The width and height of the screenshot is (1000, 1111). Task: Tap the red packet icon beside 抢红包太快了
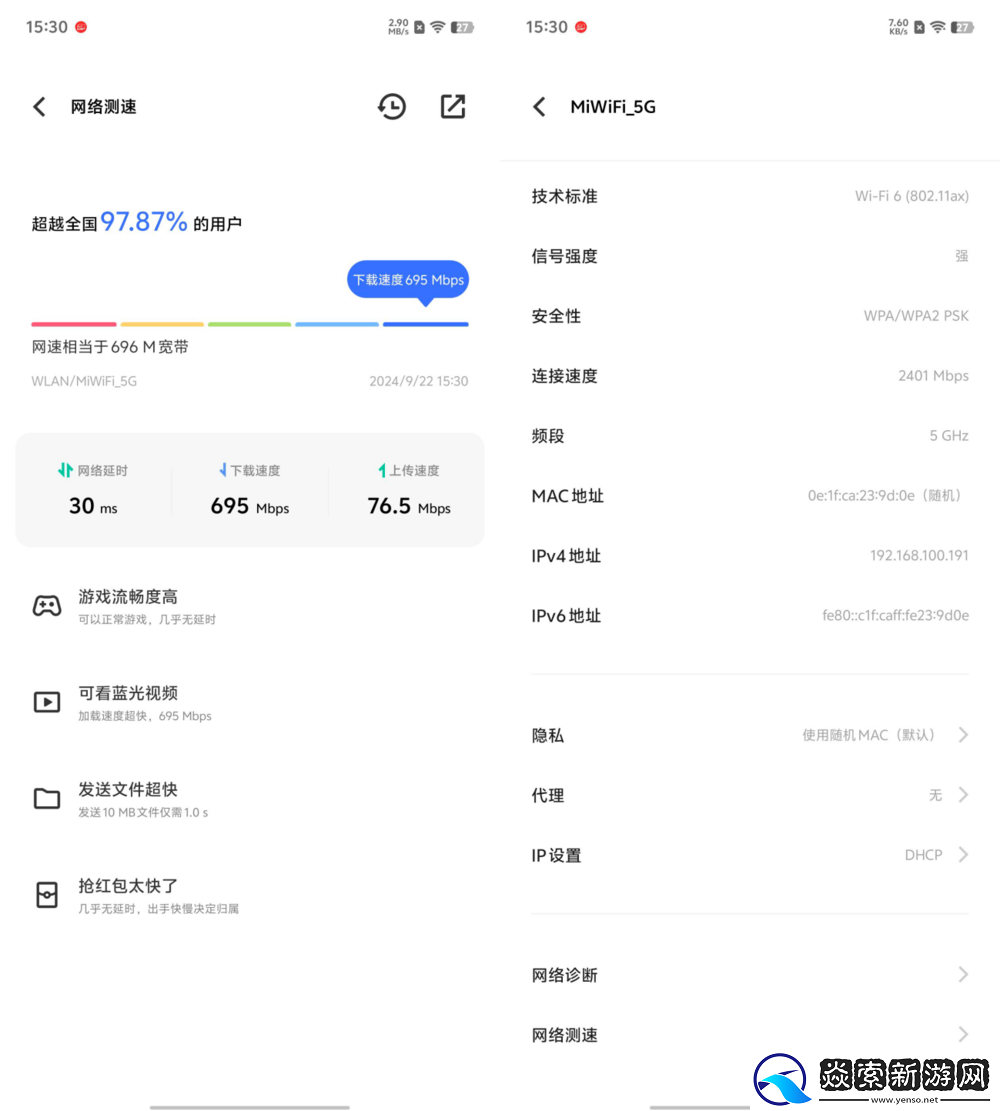46,895
